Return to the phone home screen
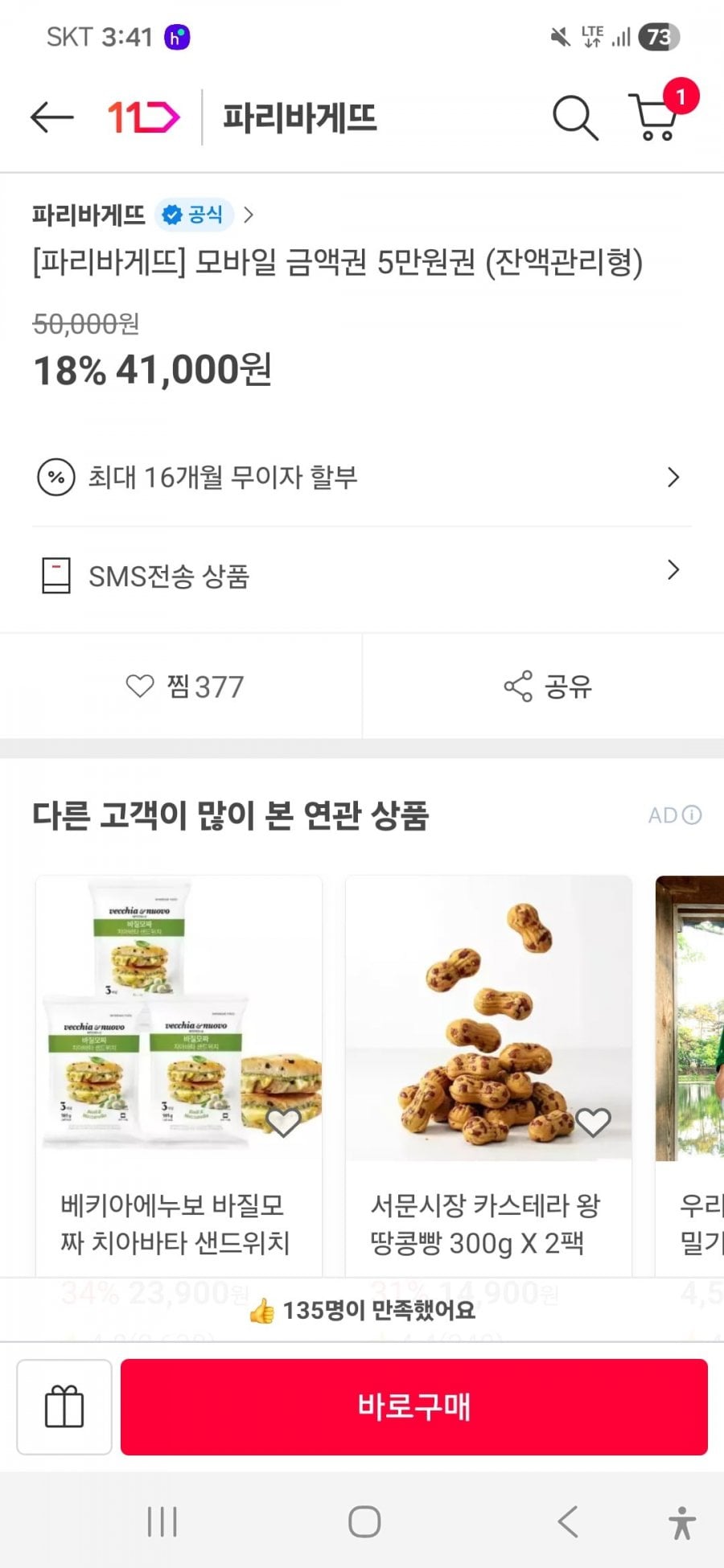The width and height of the screenshot is (724, 1568). (x=364, y=1522)
